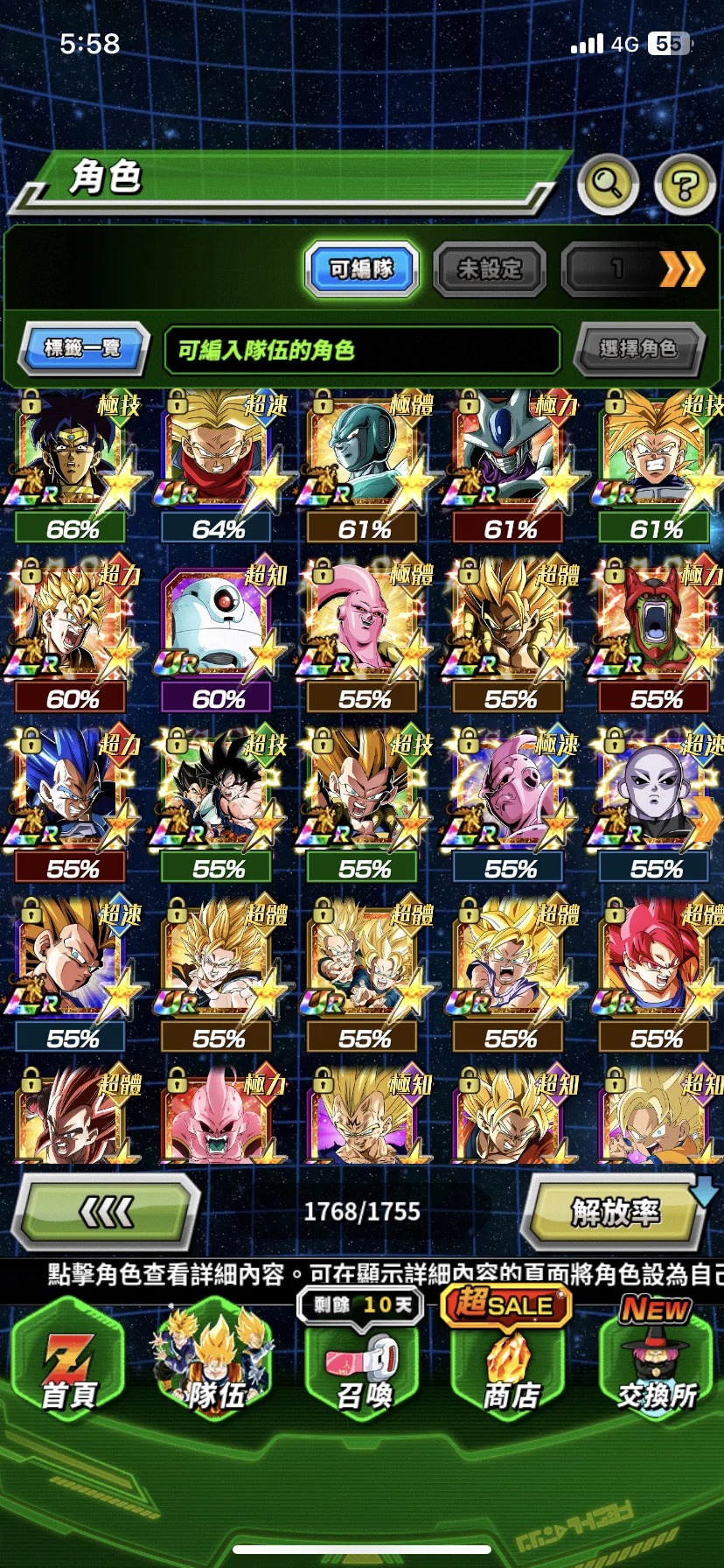This screenshot has width=724, height=1568.
Task: Open the 解放率 sort dropdown
Action: click(x=616, y=1212)
